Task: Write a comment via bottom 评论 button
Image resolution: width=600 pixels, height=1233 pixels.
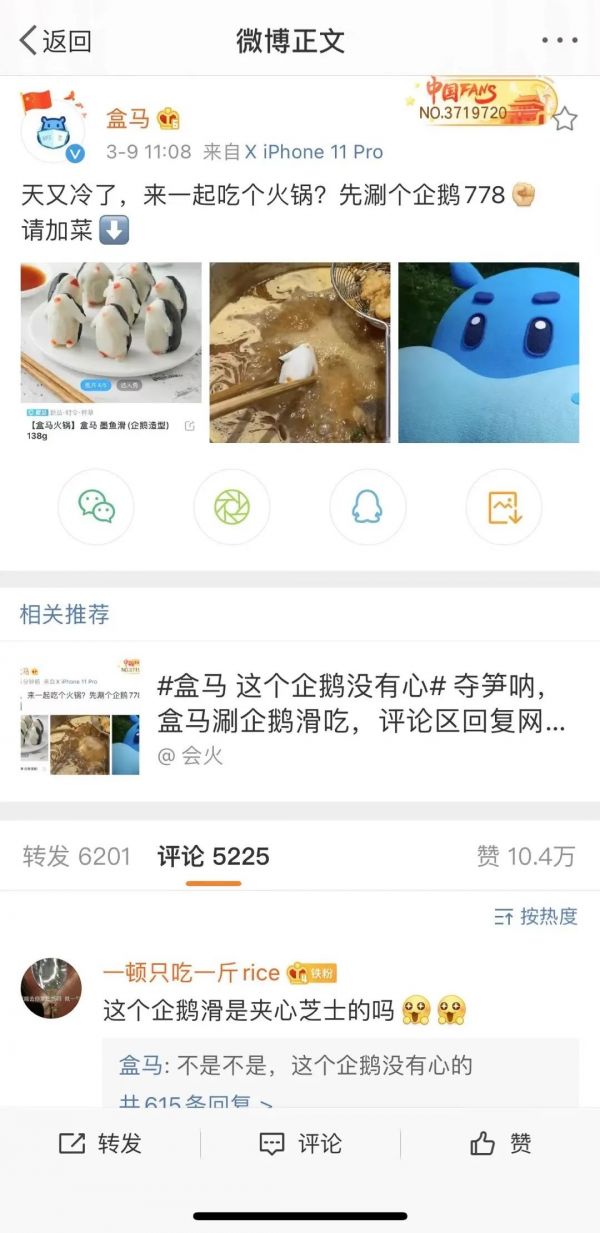Action: pos(300,1144)
